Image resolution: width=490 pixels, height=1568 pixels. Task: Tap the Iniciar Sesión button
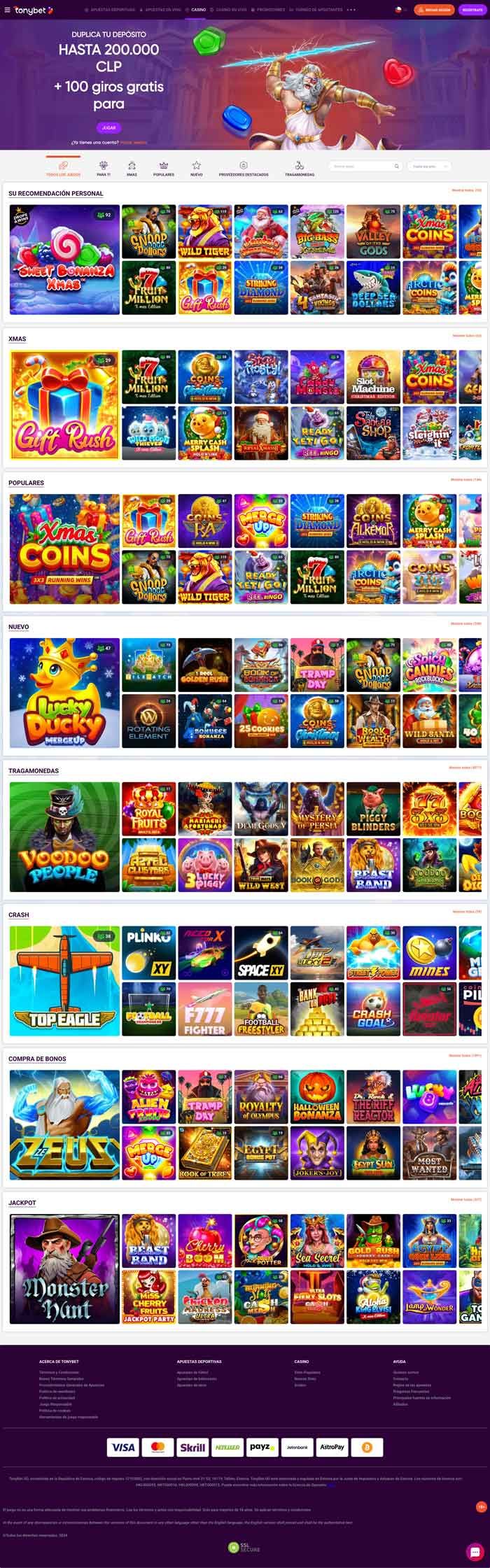[x=433, y=10]
